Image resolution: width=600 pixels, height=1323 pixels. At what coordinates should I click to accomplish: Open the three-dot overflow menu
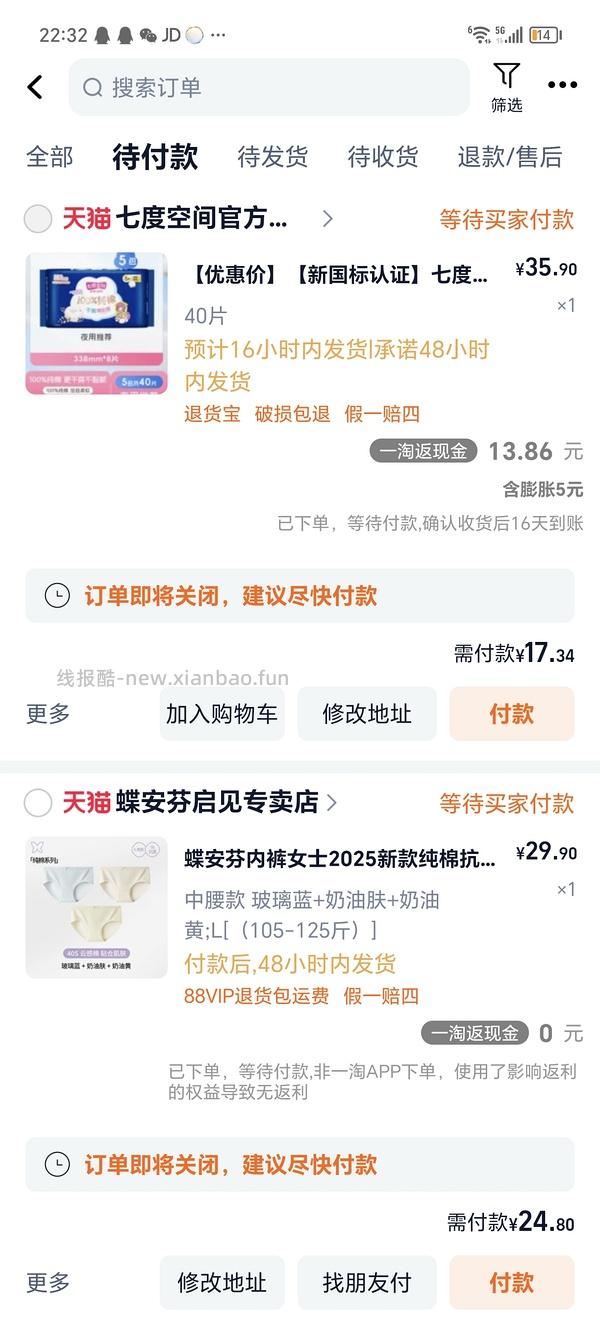562,86
